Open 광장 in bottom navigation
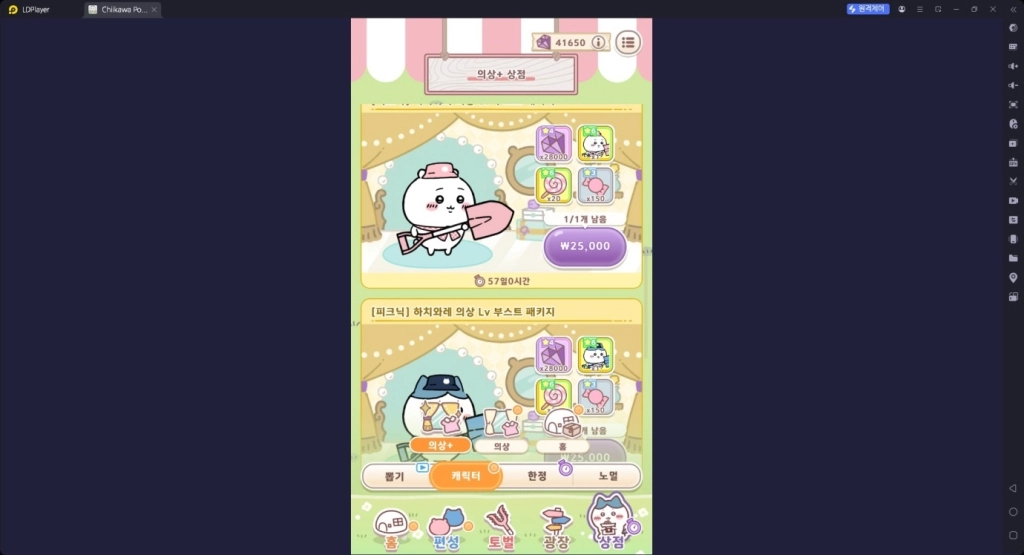 [555, 527]
